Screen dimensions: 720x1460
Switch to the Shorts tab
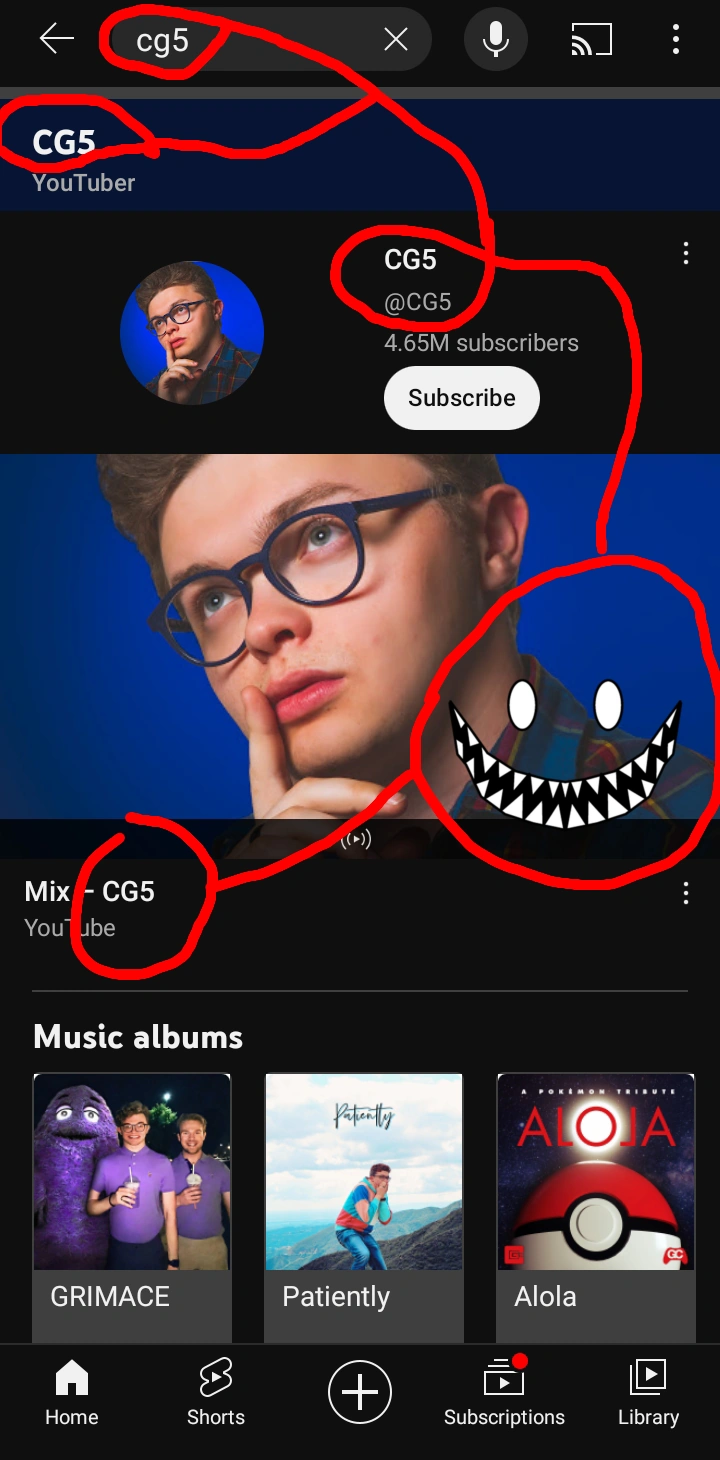coord(216,1393)
